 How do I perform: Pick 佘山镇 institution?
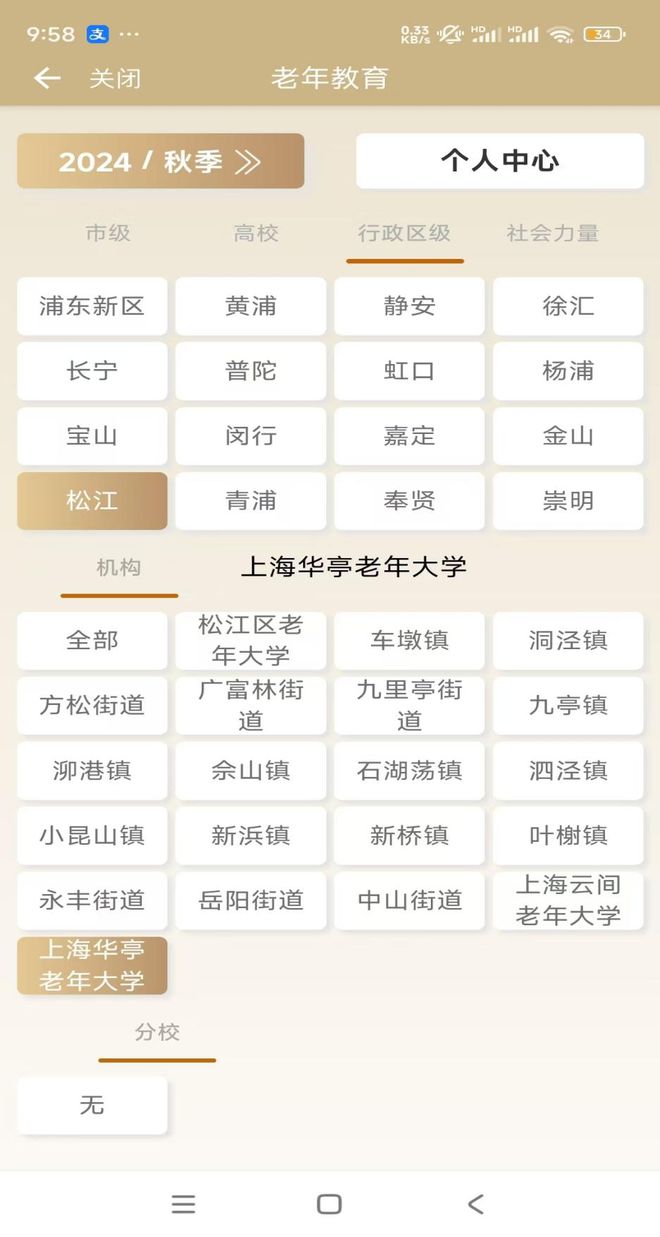pyautogui.click(x=250, y=771)
